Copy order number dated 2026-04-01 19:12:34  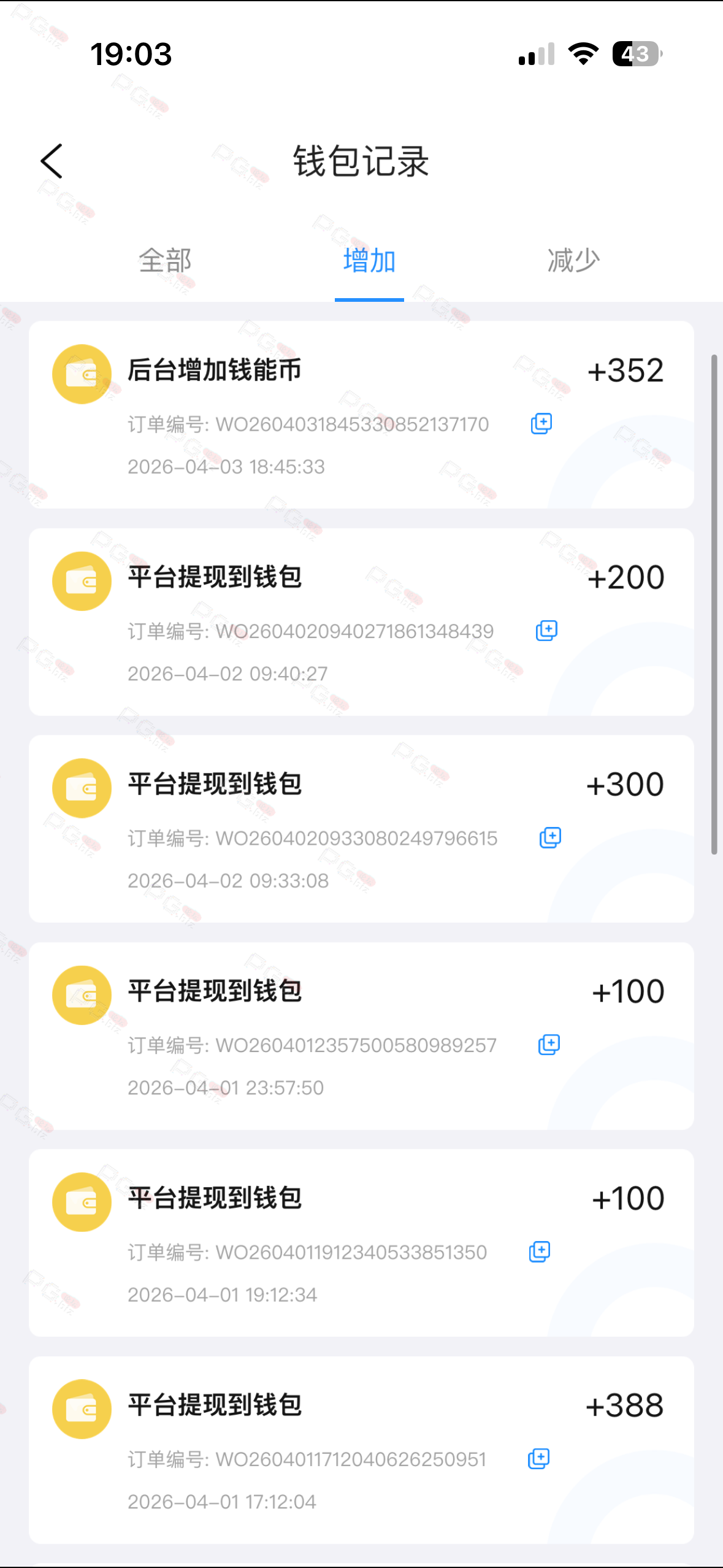(540, 1251)
